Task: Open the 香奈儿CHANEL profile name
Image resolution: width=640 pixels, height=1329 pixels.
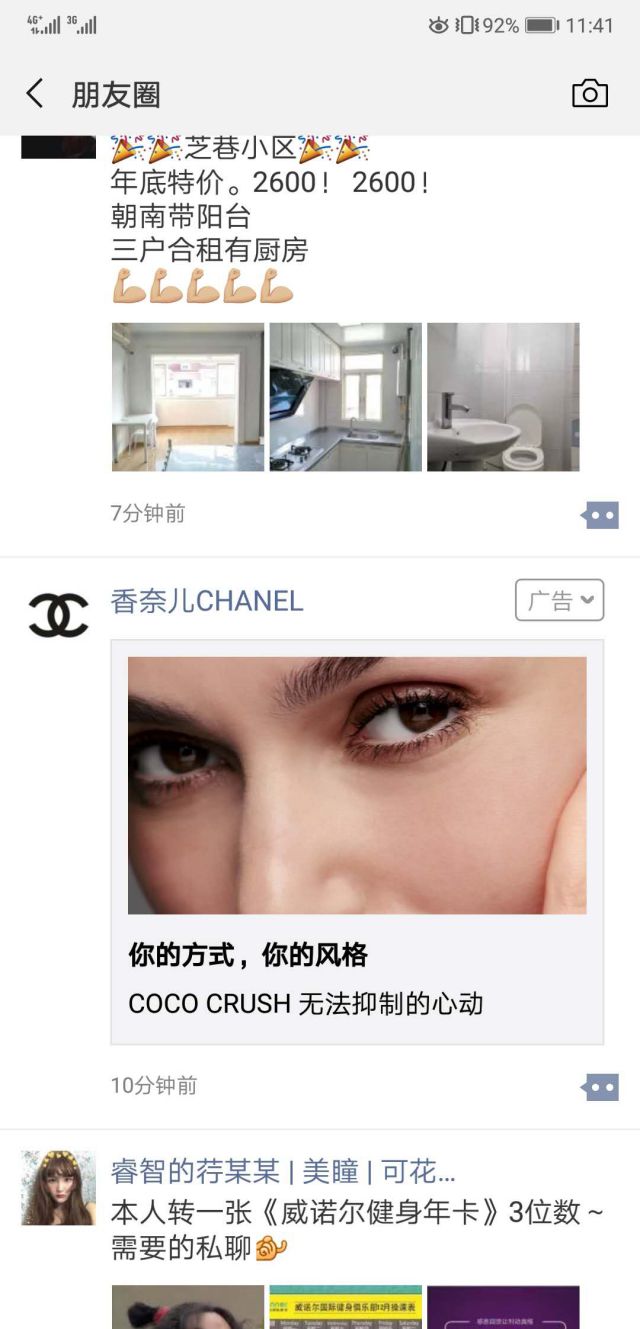Action: tap(206, 601)
